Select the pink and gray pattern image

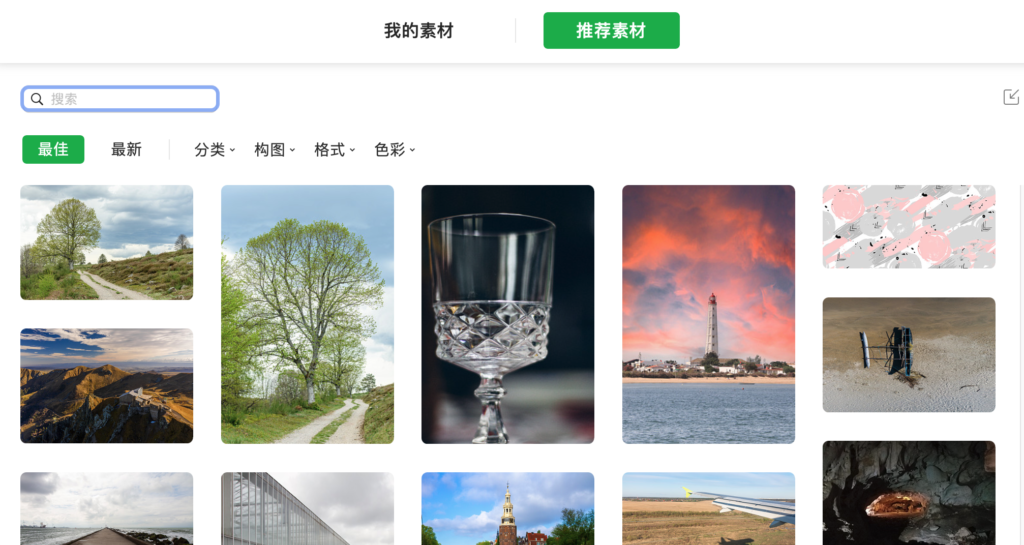click(x=908, y=226)
